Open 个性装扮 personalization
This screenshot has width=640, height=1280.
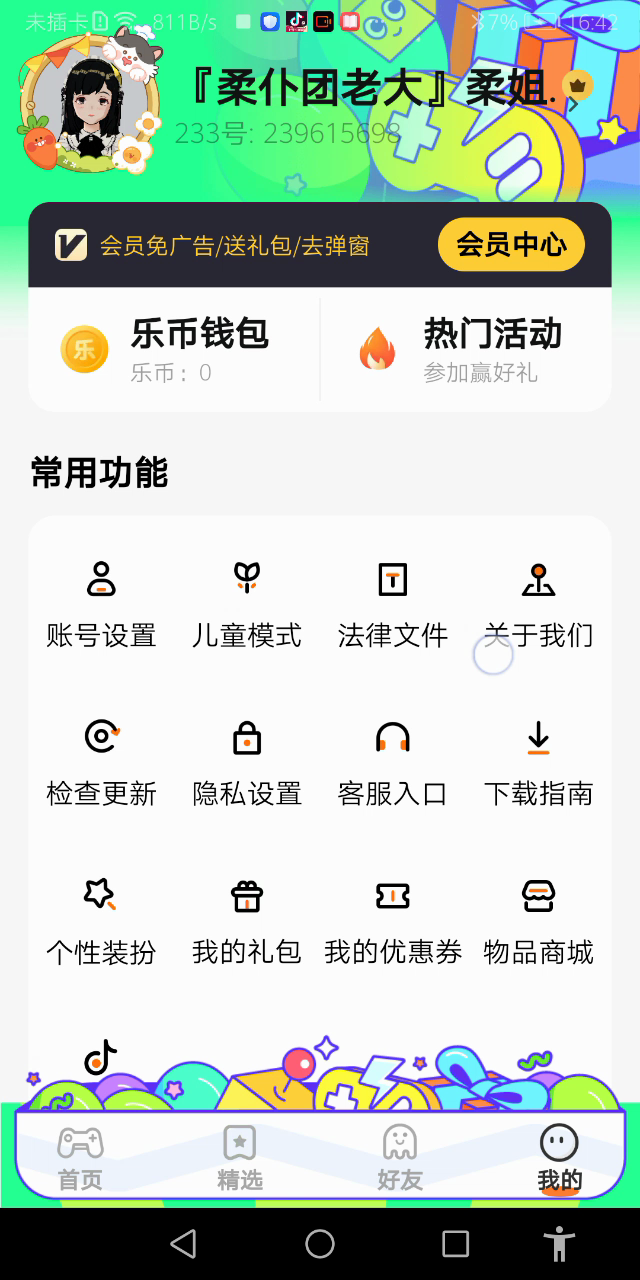(101, 920)
